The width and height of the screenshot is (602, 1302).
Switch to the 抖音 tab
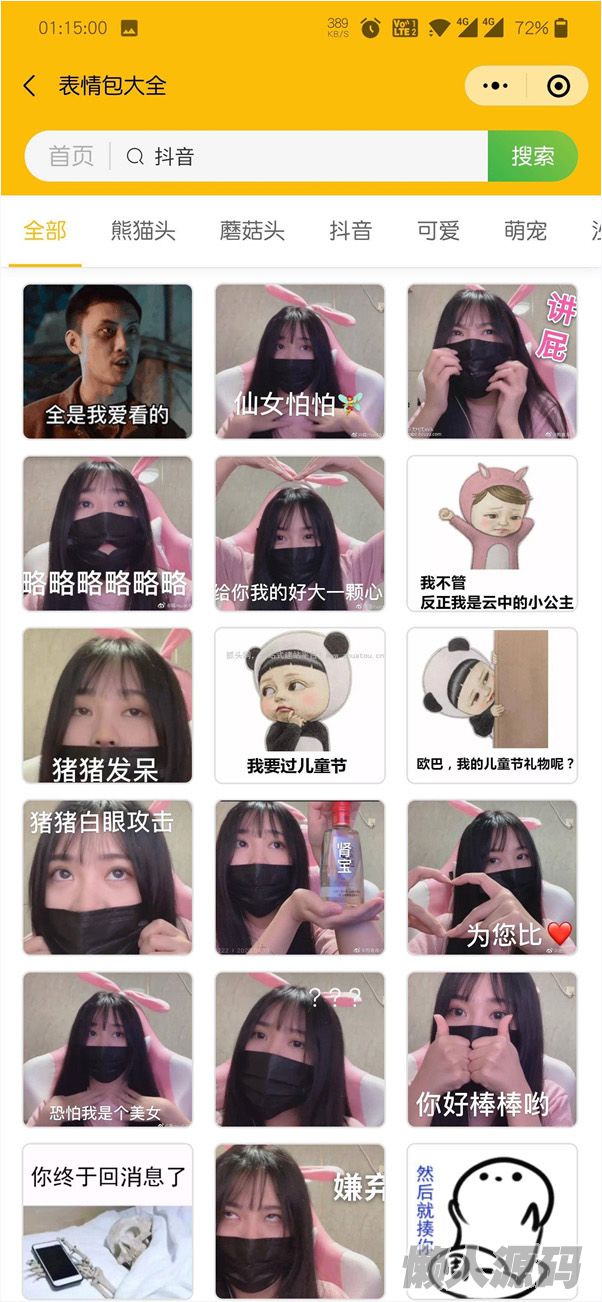(x=350, y=231)
